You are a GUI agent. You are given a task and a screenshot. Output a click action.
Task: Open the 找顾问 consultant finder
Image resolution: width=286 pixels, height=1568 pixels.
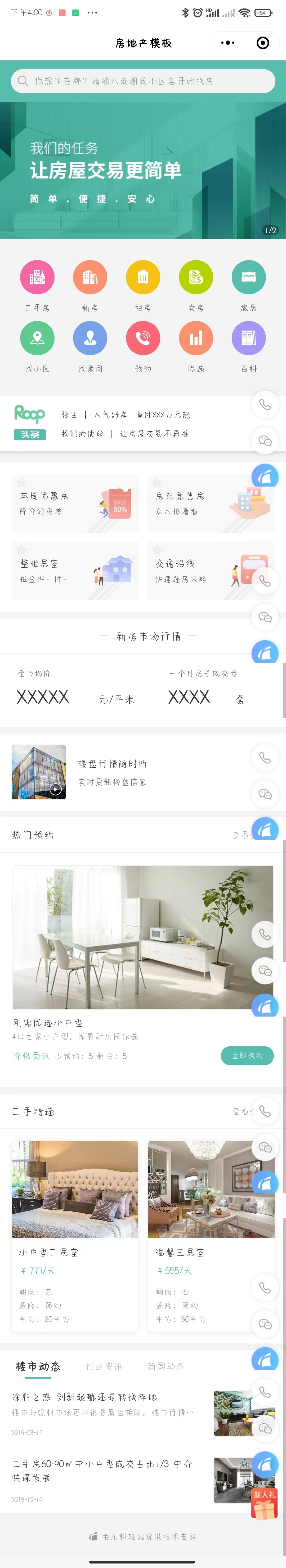pyautogui.click(x=90, y=338)
